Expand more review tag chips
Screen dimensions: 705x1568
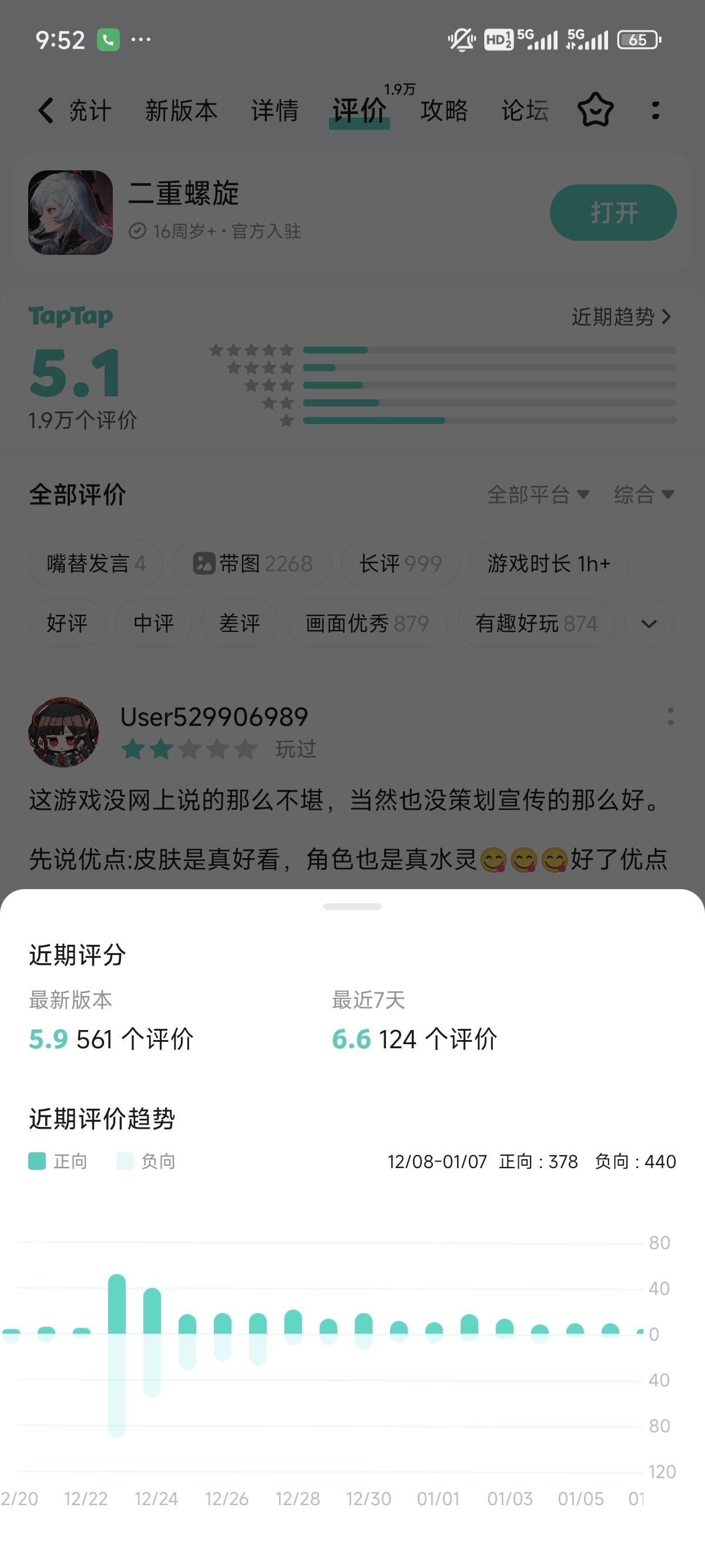coord(649,623)
